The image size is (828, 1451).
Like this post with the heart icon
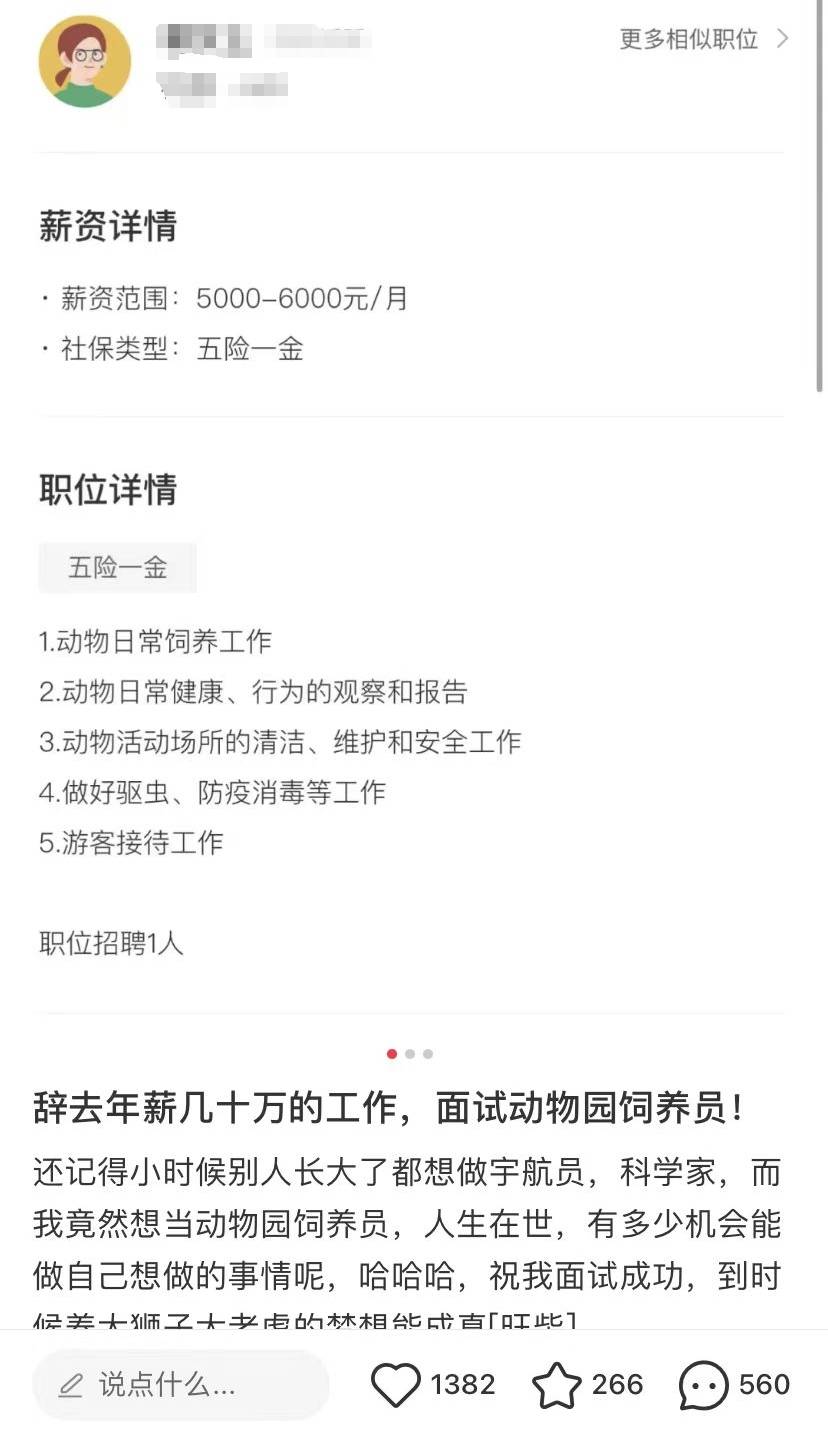pyautogui.click(x=396, y=1385)
